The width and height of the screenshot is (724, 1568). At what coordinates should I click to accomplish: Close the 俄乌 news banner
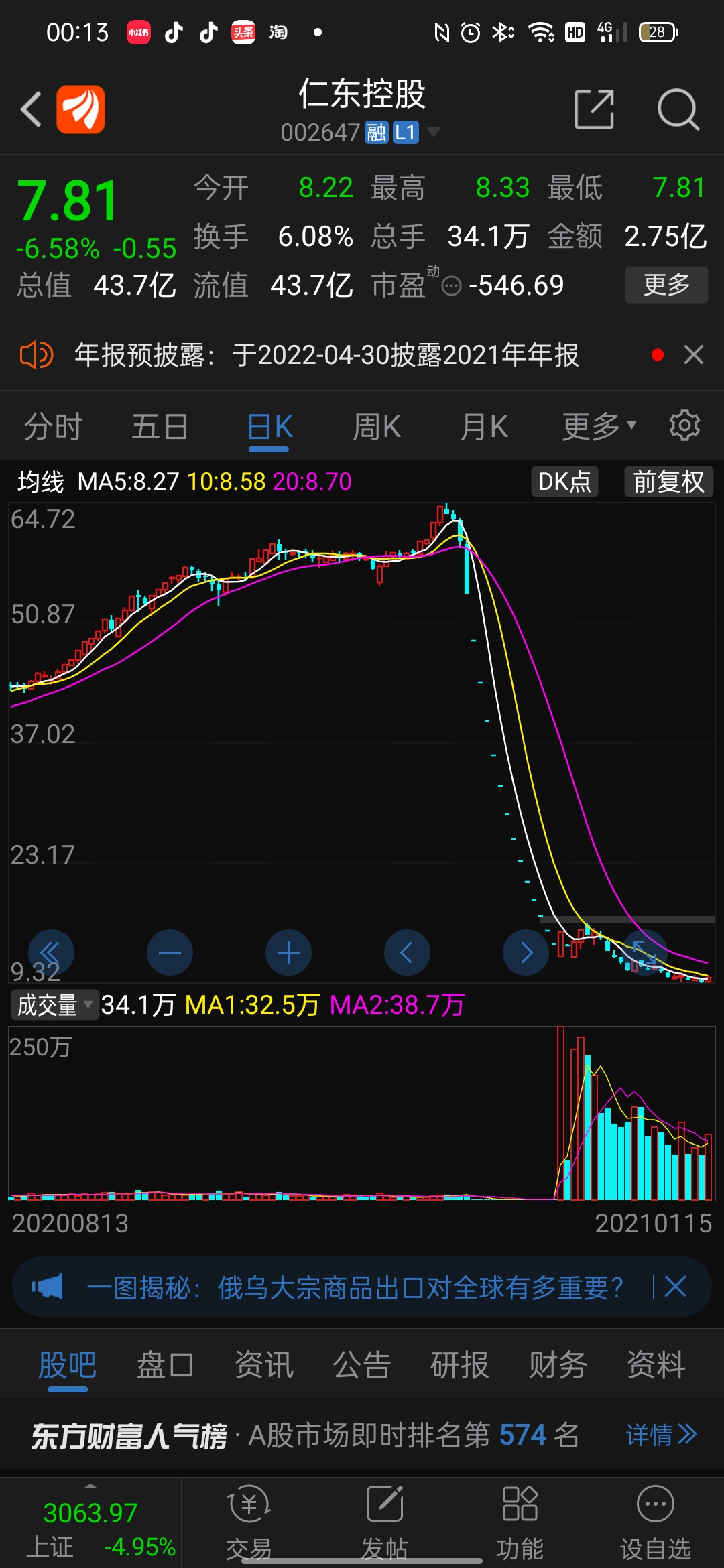click(x=676, y=1287)
